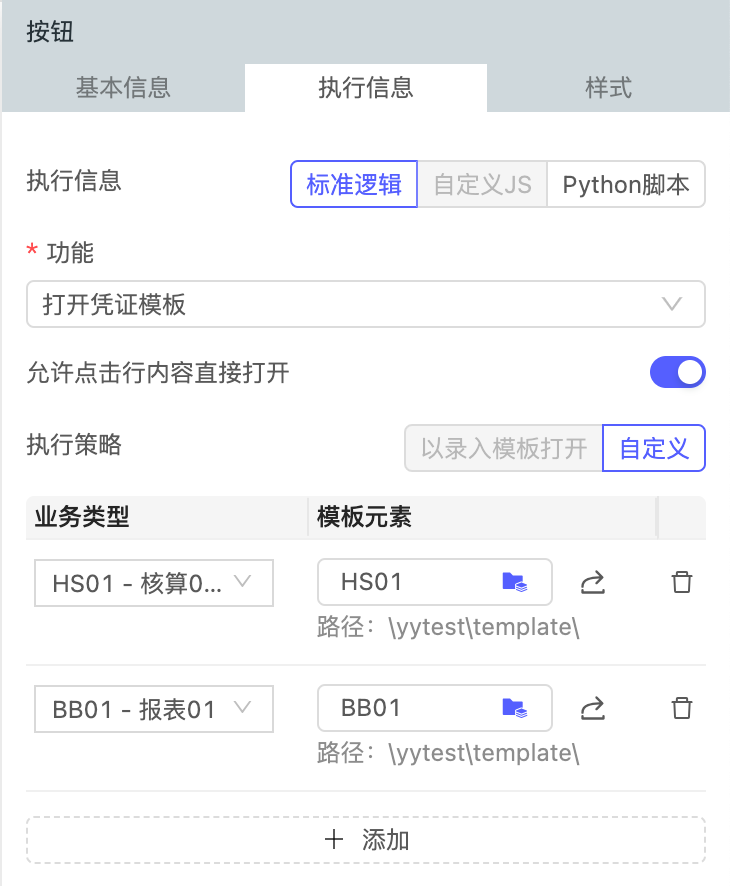Switch to the 基本信息 tab
Screen dimensions: 730x886
123,87
